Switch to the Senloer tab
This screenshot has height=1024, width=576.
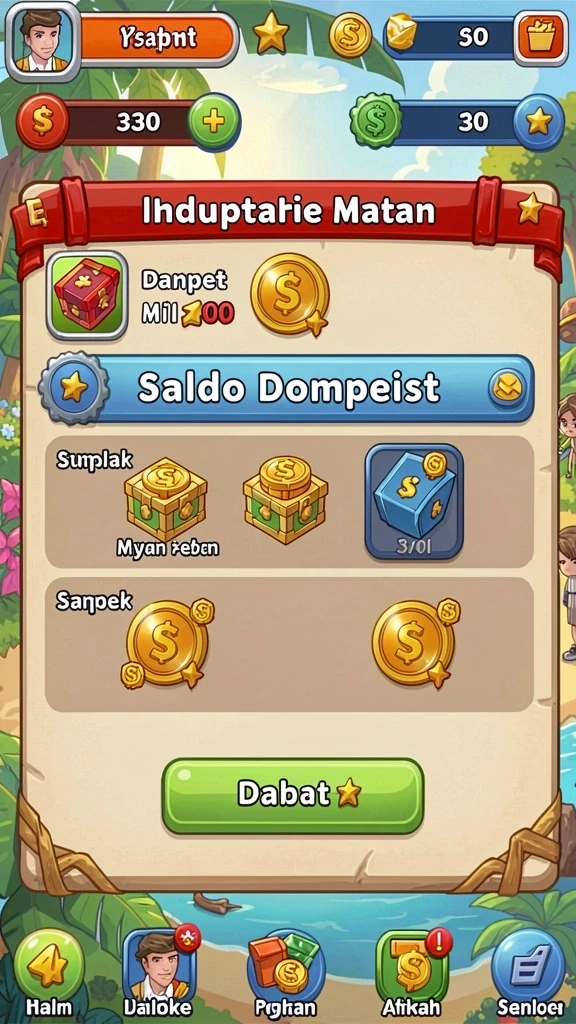(528, 972)
